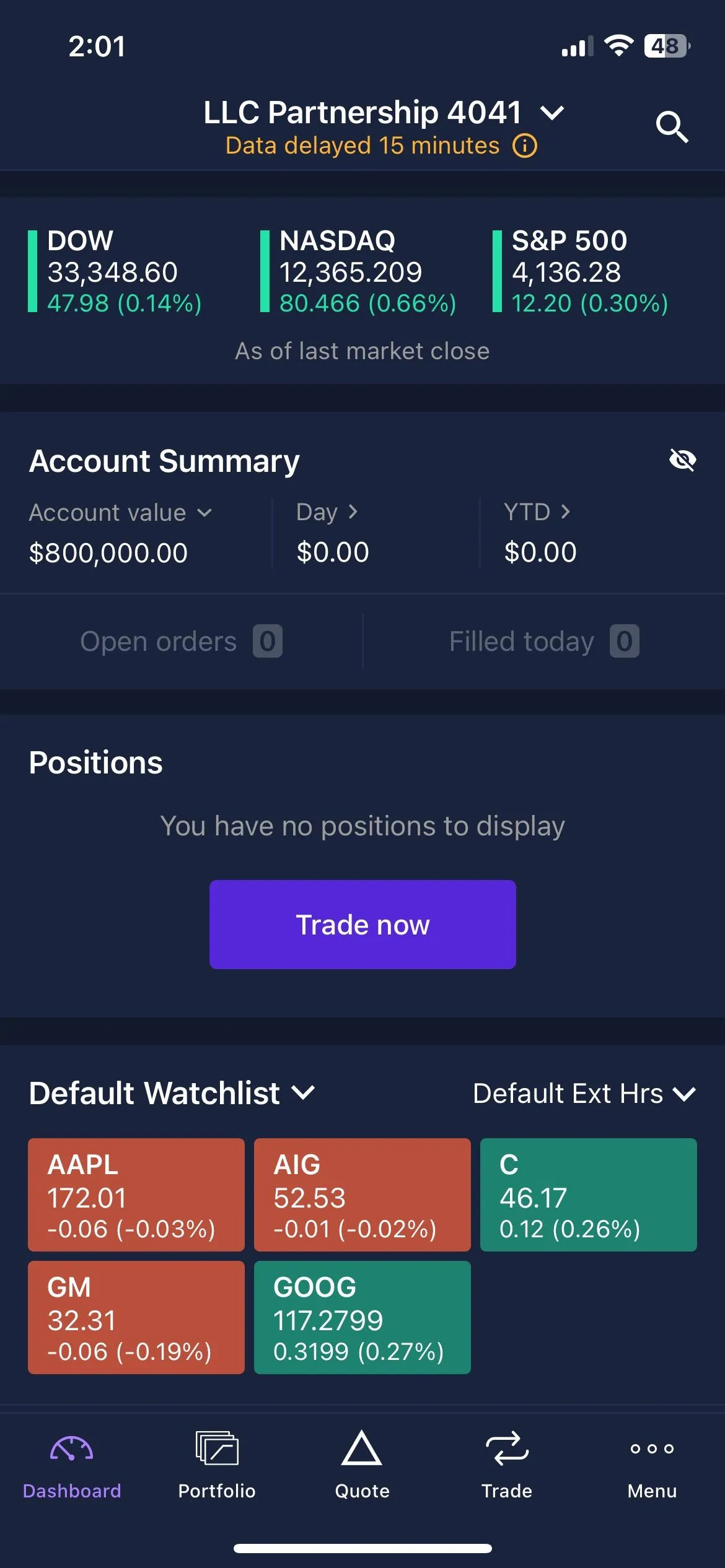View Open orders
Viewport: 725px width, 1568px height.
(181, 641)
